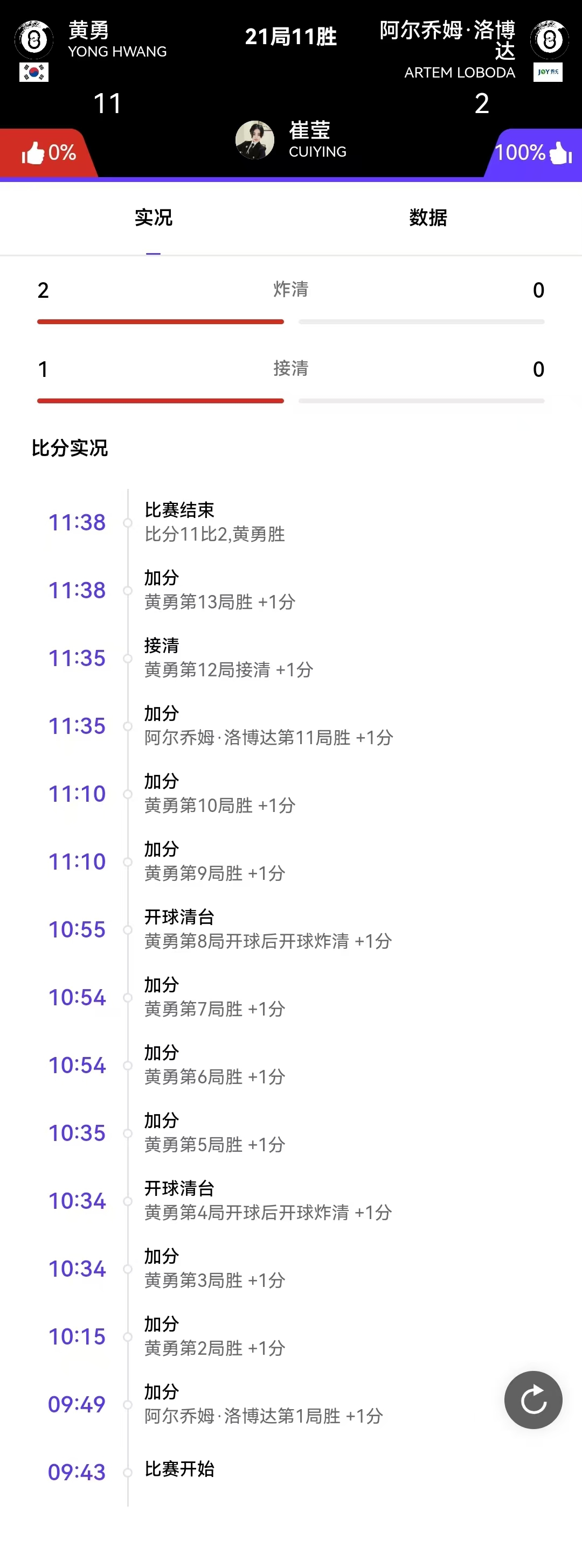The image size is (582, 1568).
Task: Switch to the 数据 tab
Action: click(428, 218)
